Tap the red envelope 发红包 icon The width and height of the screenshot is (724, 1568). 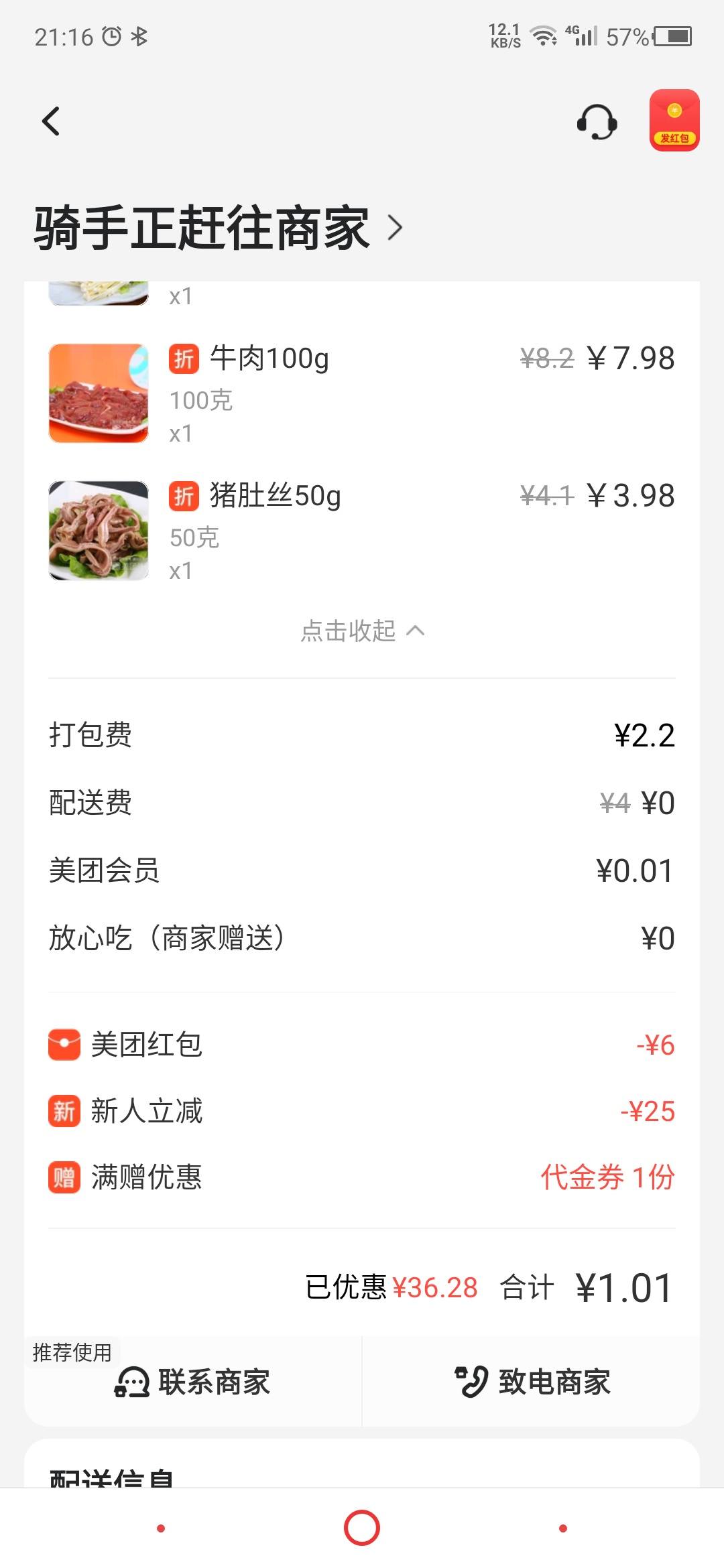tap(674, 121)
